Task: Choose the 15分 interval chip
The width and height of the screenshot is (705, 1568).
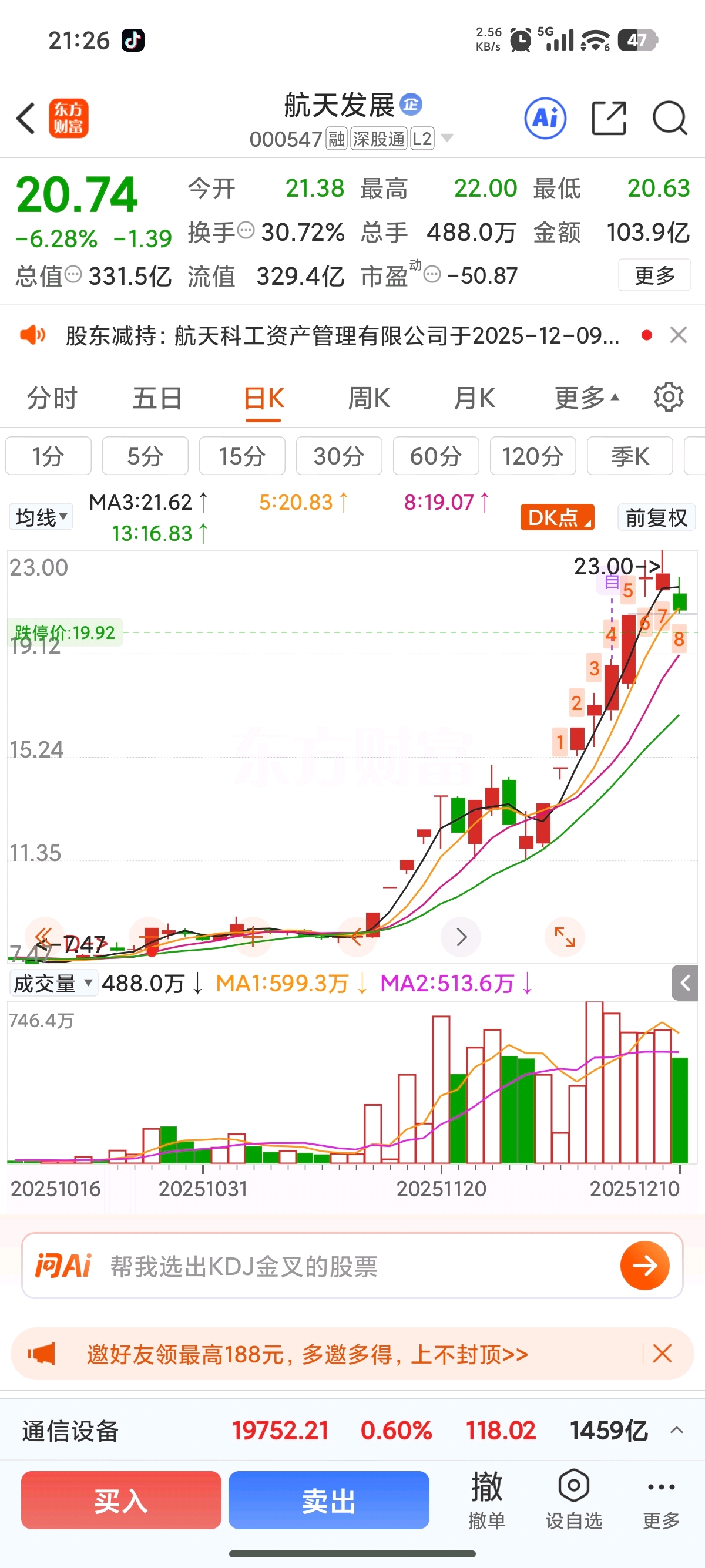Action: (x=241, y=456)
